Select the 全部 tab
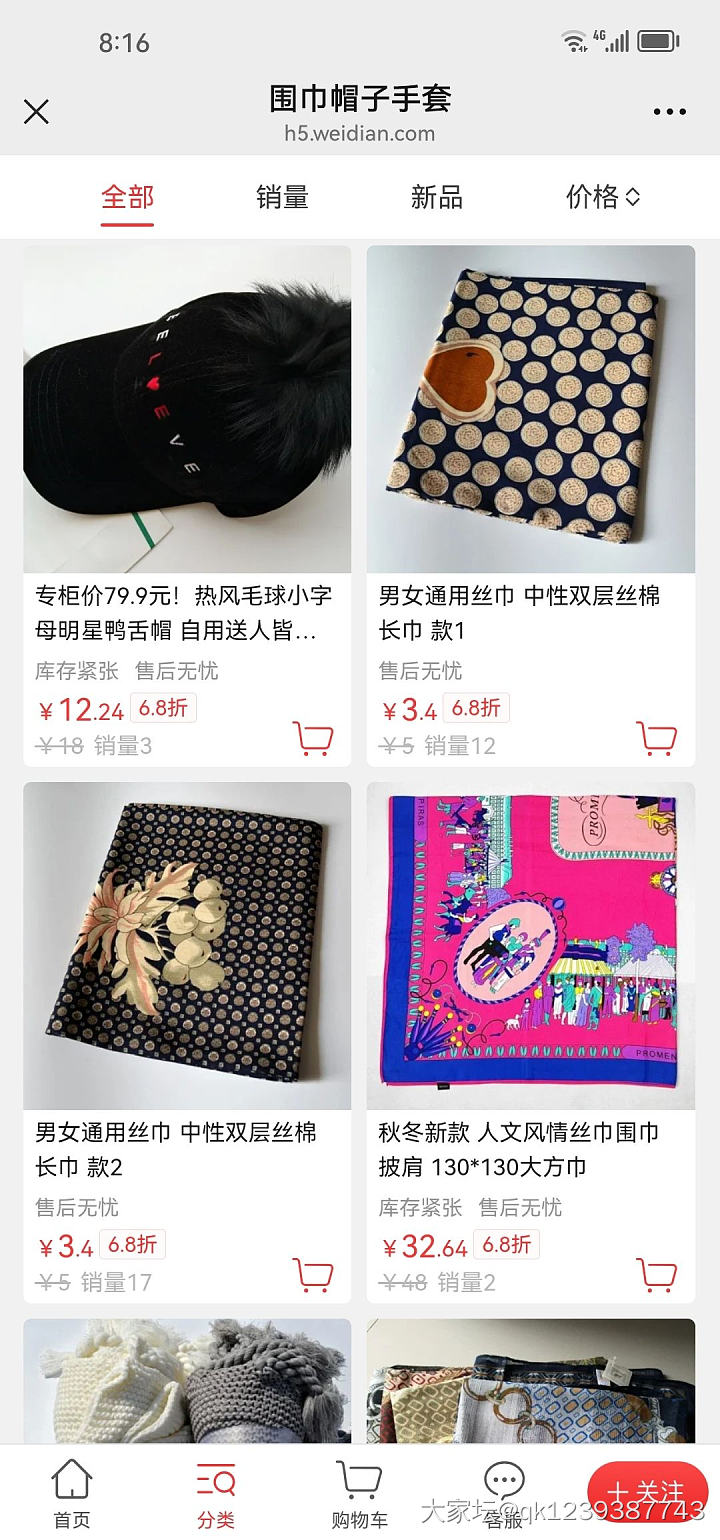The width and height of the screenshot is (720, 1540). click(x=126, y=197)
